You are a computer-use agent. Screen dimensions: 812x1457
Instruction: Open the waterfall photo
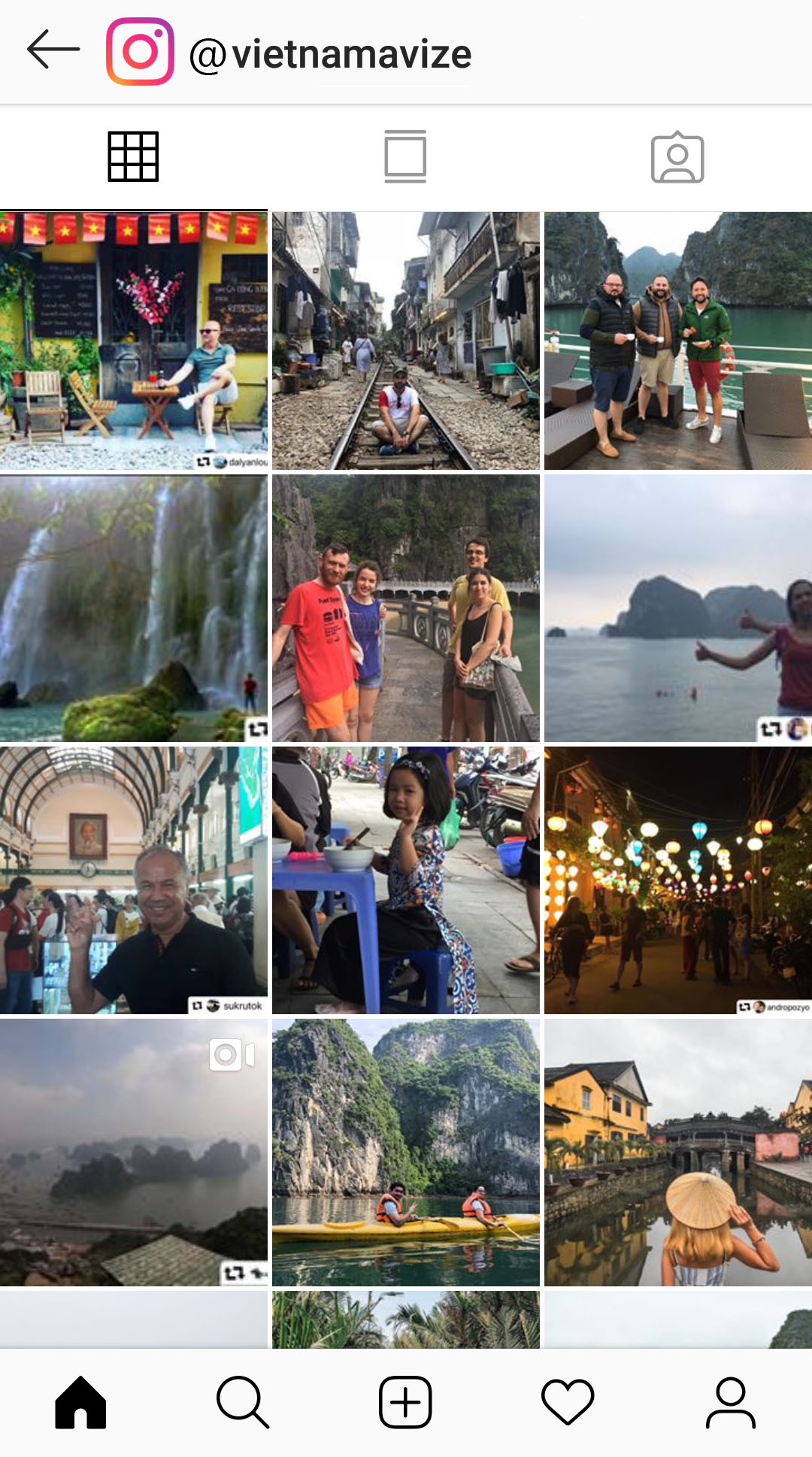(134, 608)
